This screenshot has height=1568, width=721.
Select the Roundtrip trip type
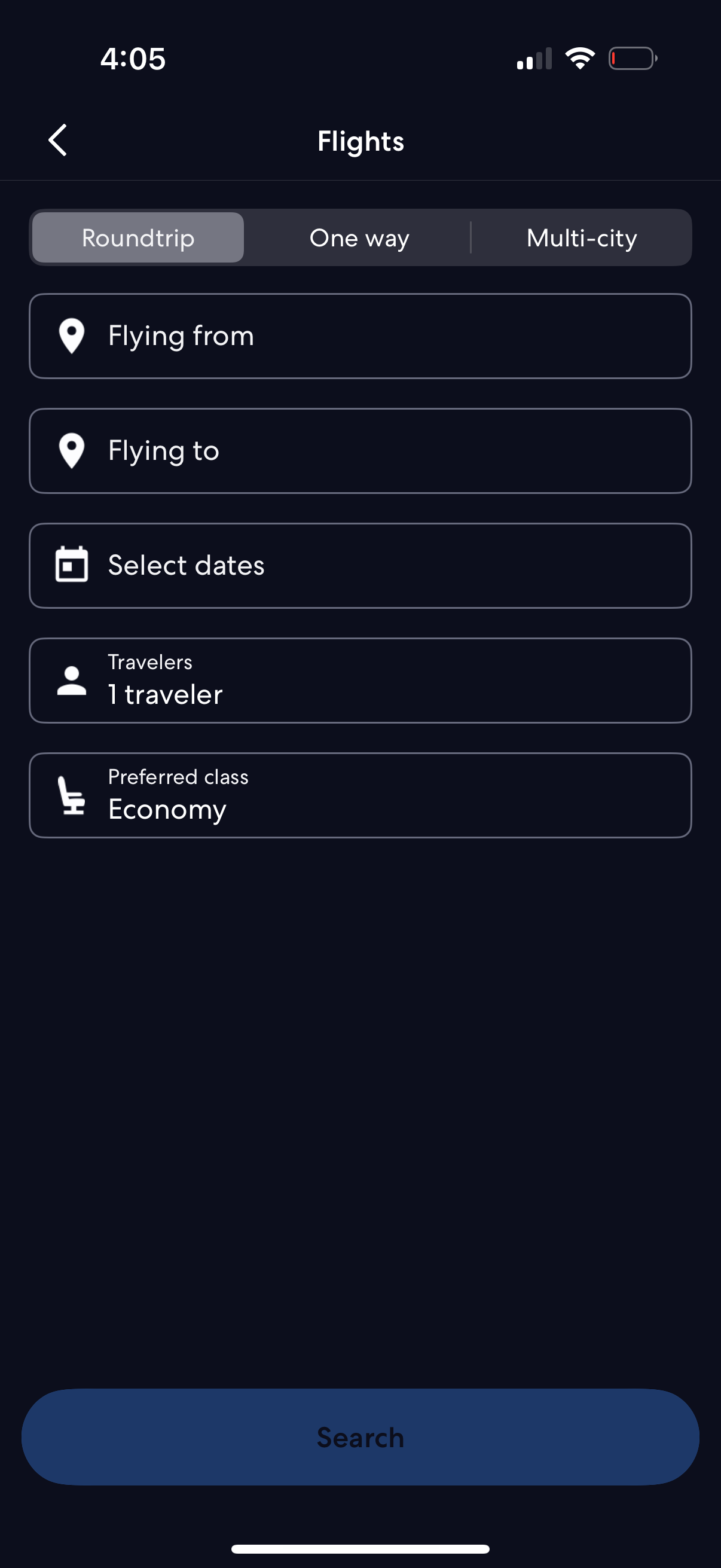click(138, 237)
